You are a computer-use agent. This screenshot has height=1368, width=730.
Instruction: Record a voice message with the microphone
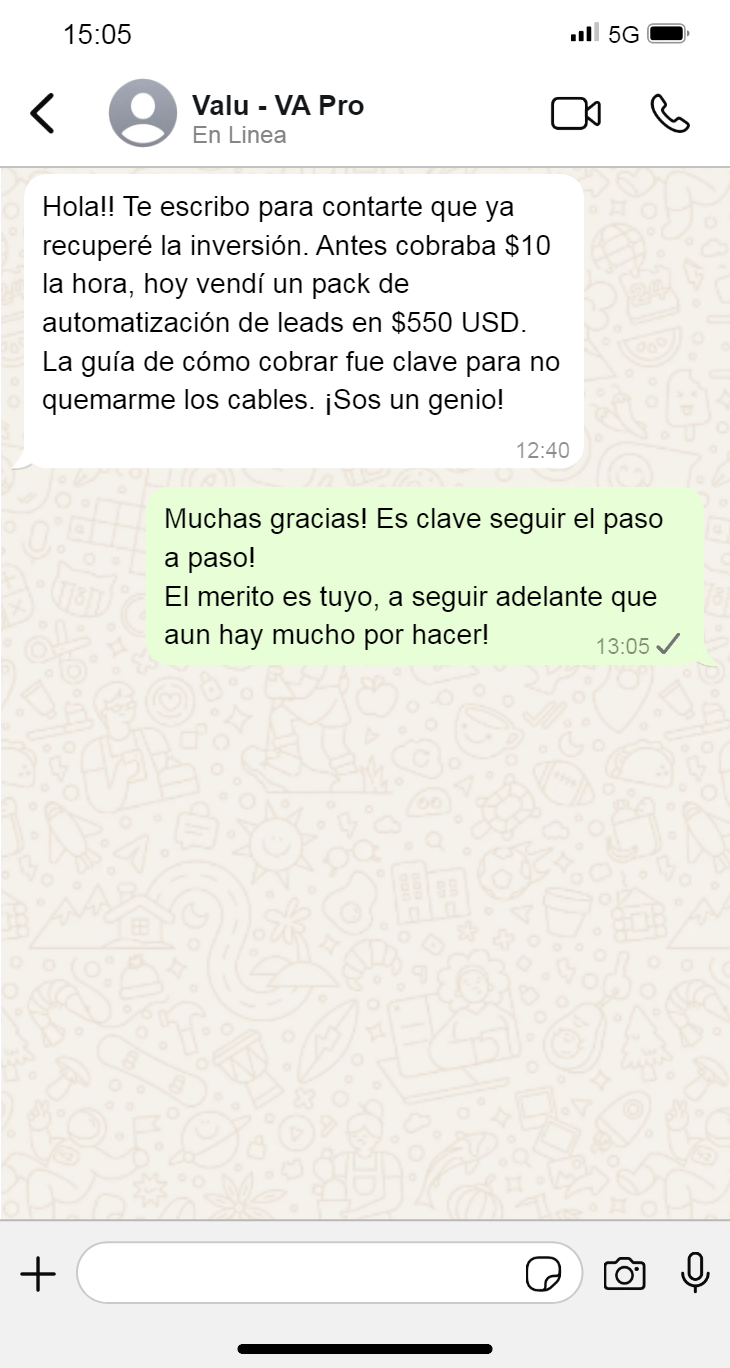pos(695,1273)
